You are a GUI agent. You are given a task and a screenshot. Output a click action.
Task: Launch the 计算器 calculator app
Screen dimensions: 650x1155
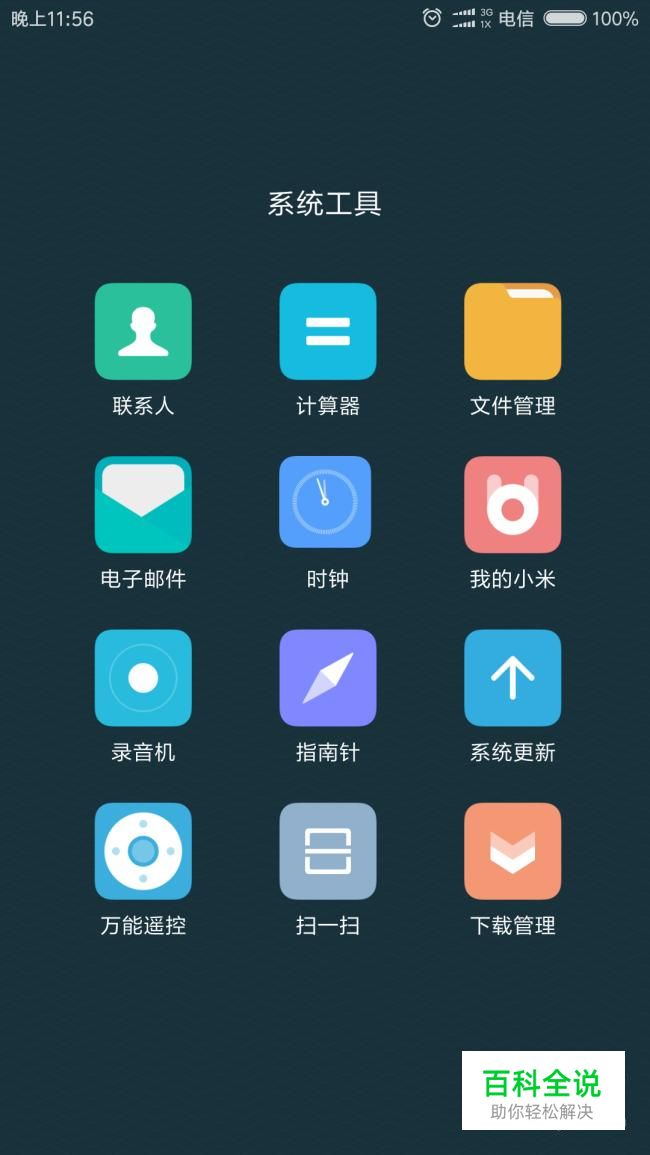pyautogui.click(x=328, y=332)
